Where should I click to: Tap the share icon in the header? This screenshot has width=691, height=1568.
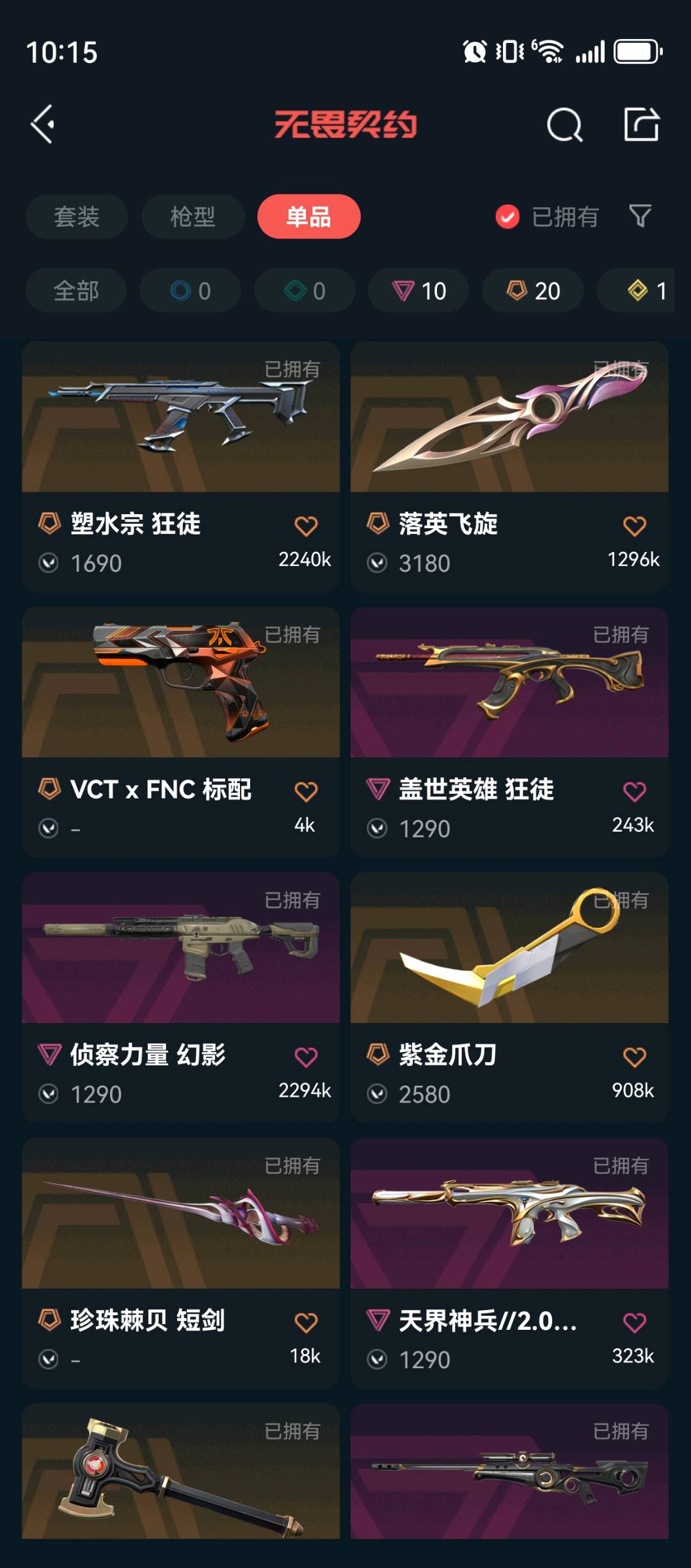(642, 124)
